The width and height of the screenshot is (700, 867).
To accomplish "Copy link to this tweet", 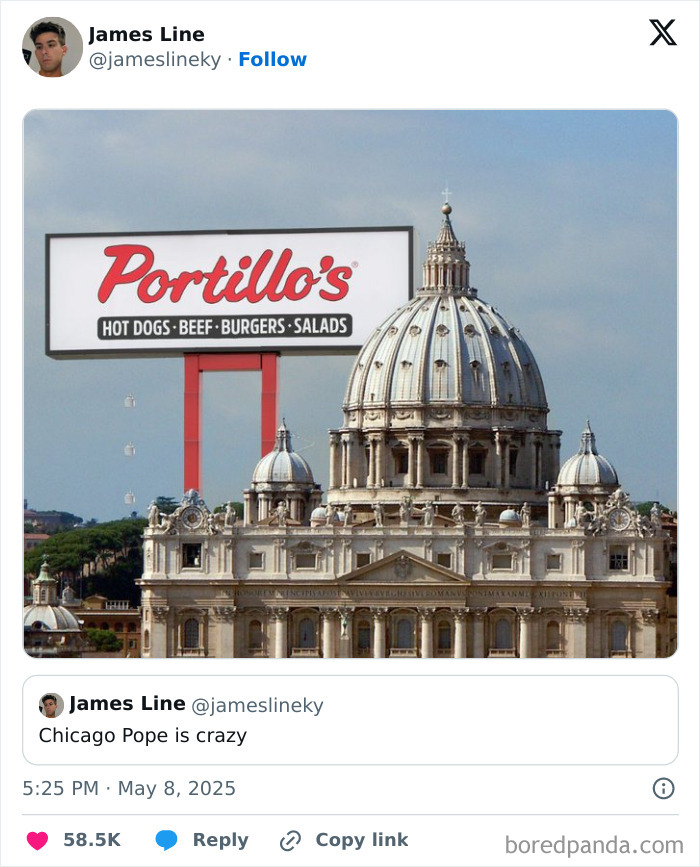I will [x=344, y=840].
